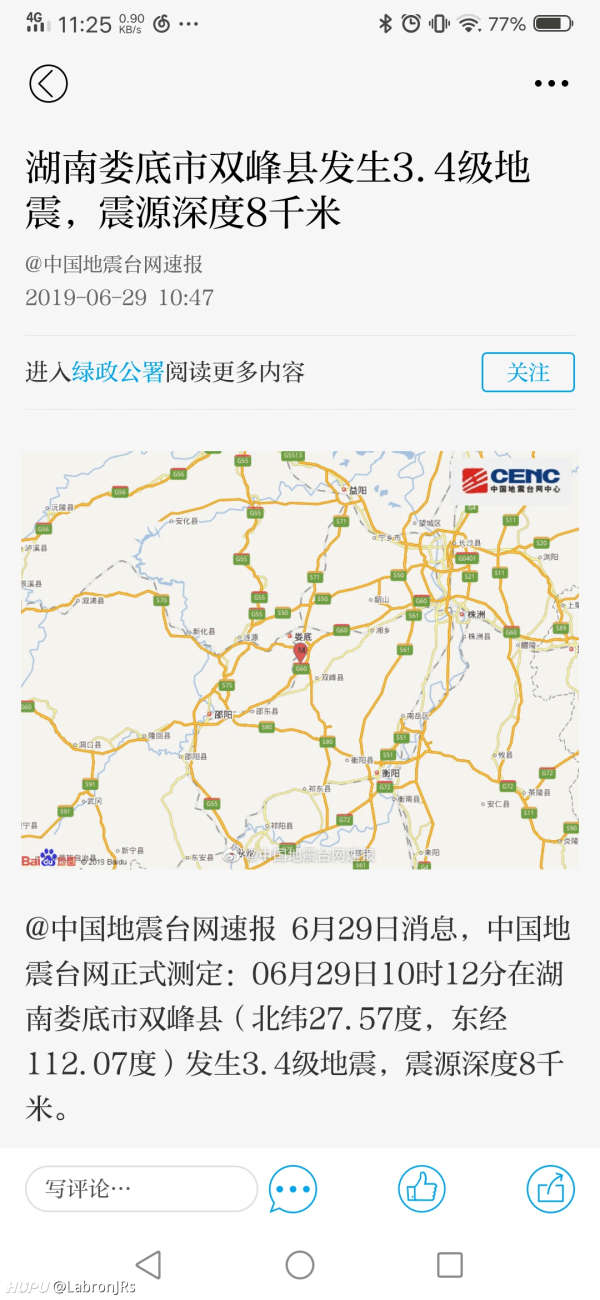Image resolution: width=600 pixels, height=1300 pixels.
Task: Like the article with the thumbs-up icon
Action: click(422, 1189)
